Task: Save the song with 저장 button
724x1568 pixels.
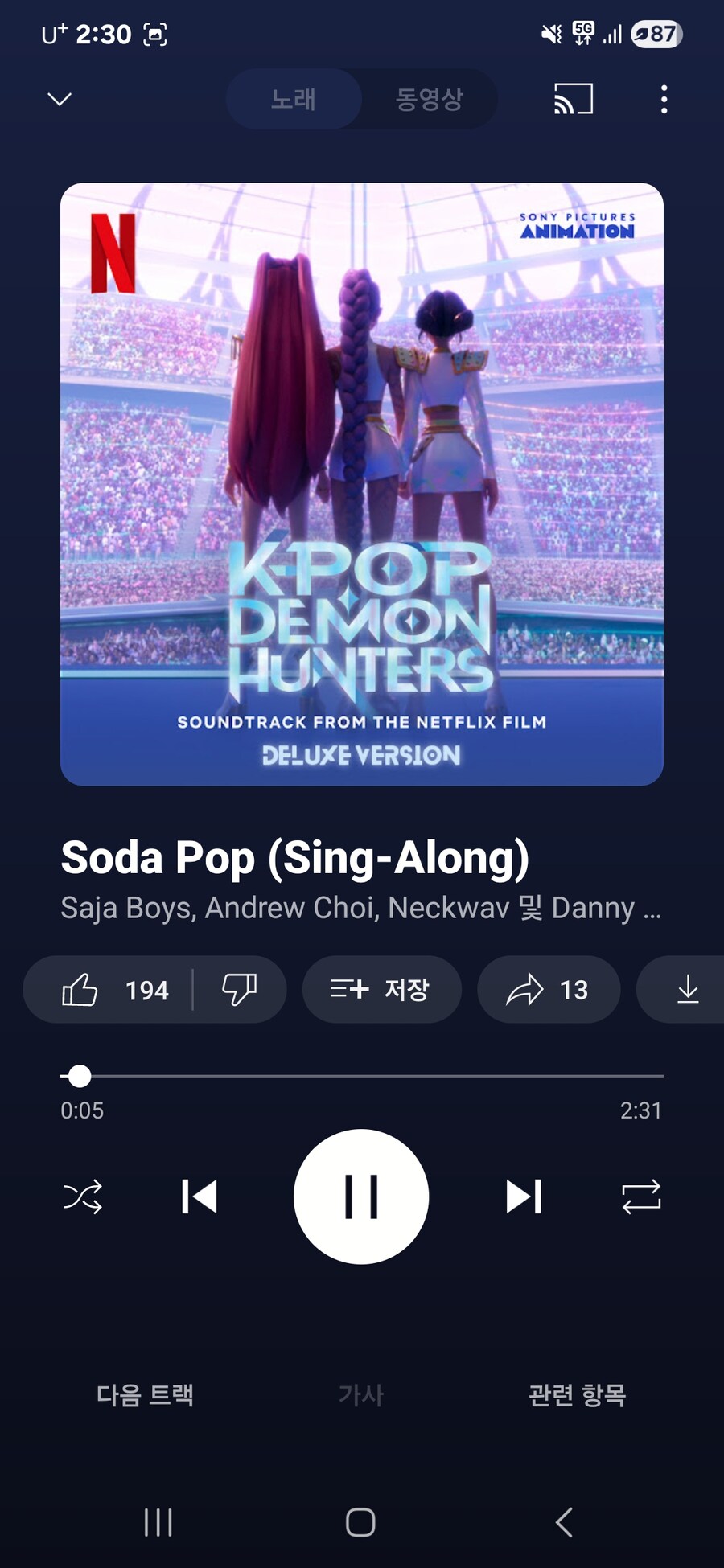Action: pos(381,989)
